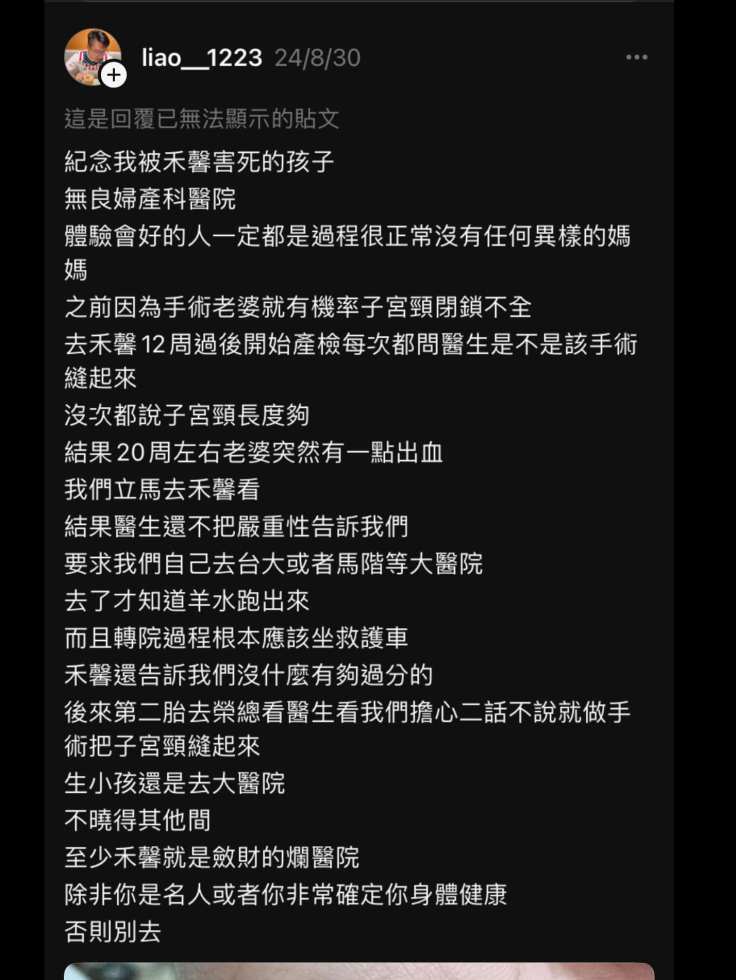Viewport: 736px width, 980px height.
Task: Open the post's three-dot overflow menu
Action: tap(637, 58)
